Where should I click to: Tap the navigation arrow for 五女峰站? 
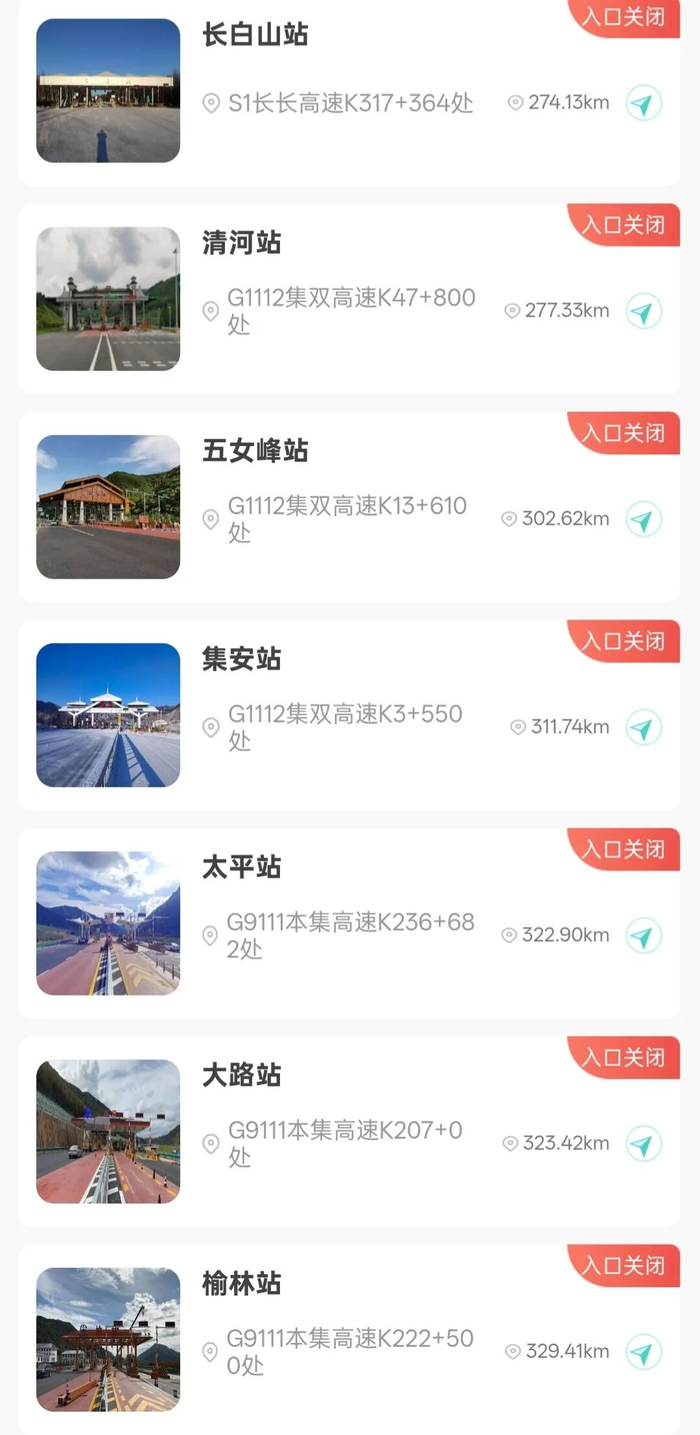[x=644, y=519]
